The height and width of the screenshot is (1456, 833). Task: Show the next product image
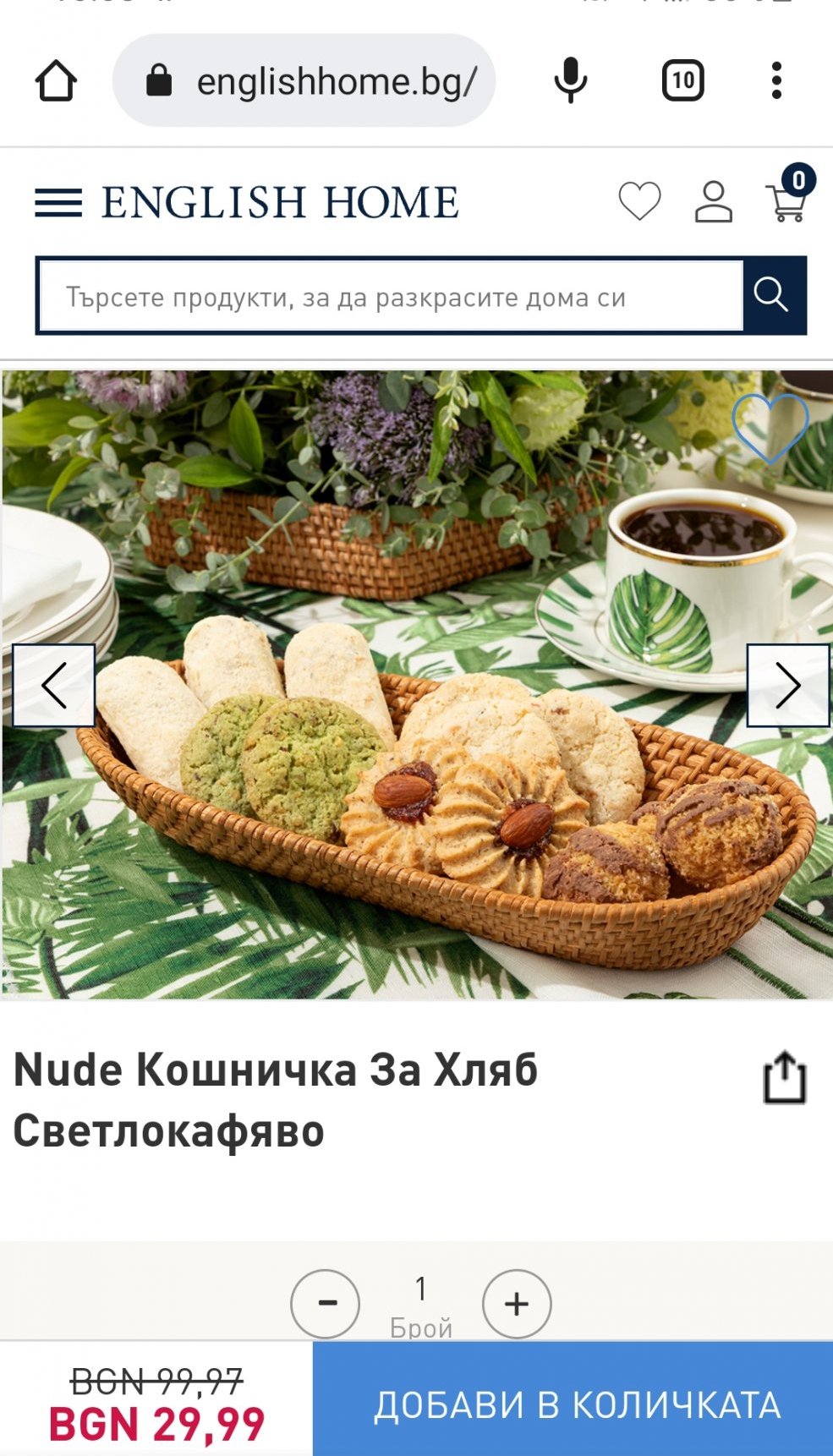(x=788, y=685)
